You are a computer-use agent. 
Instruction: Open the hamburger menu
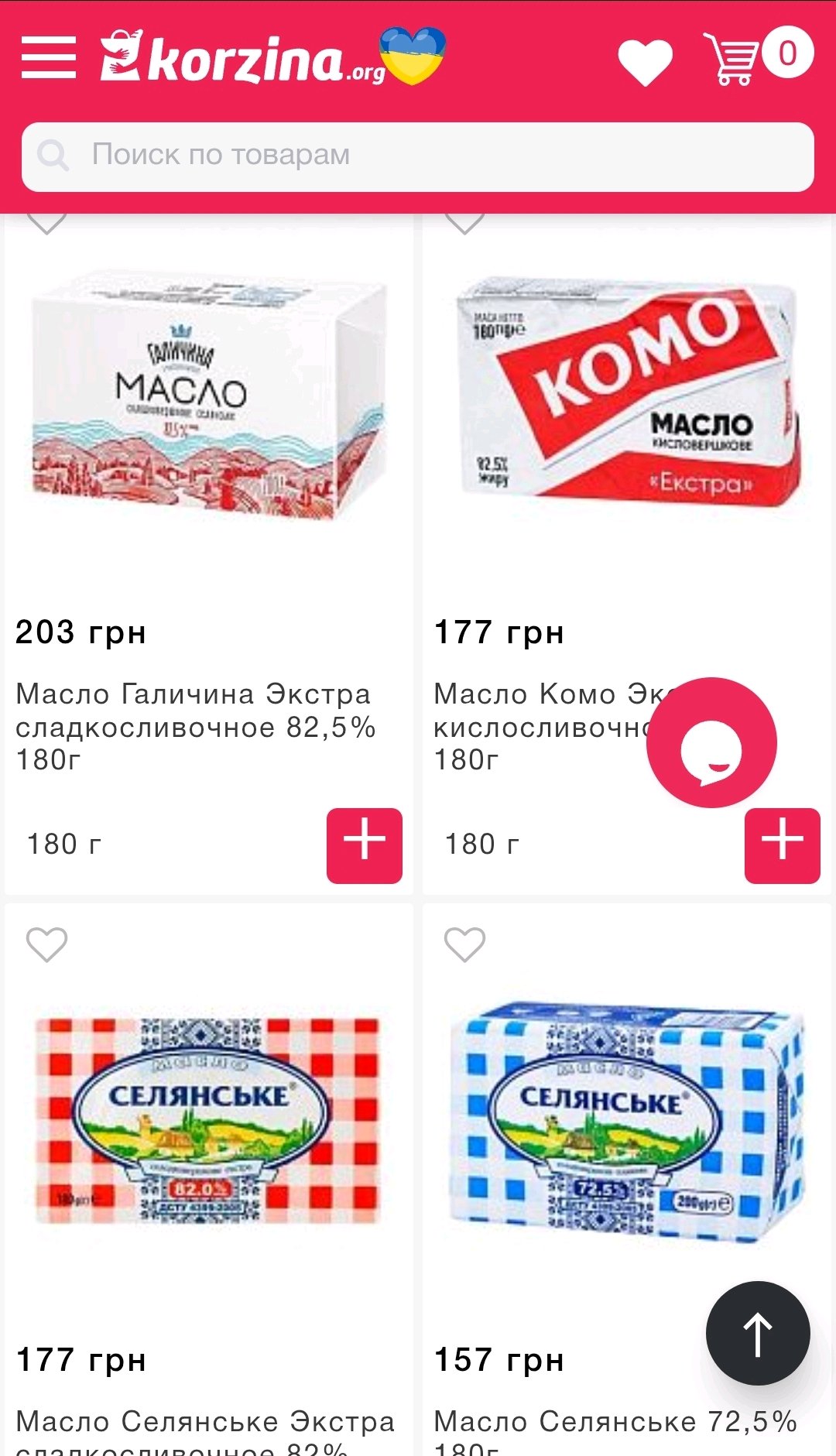[x=49, y=57]
